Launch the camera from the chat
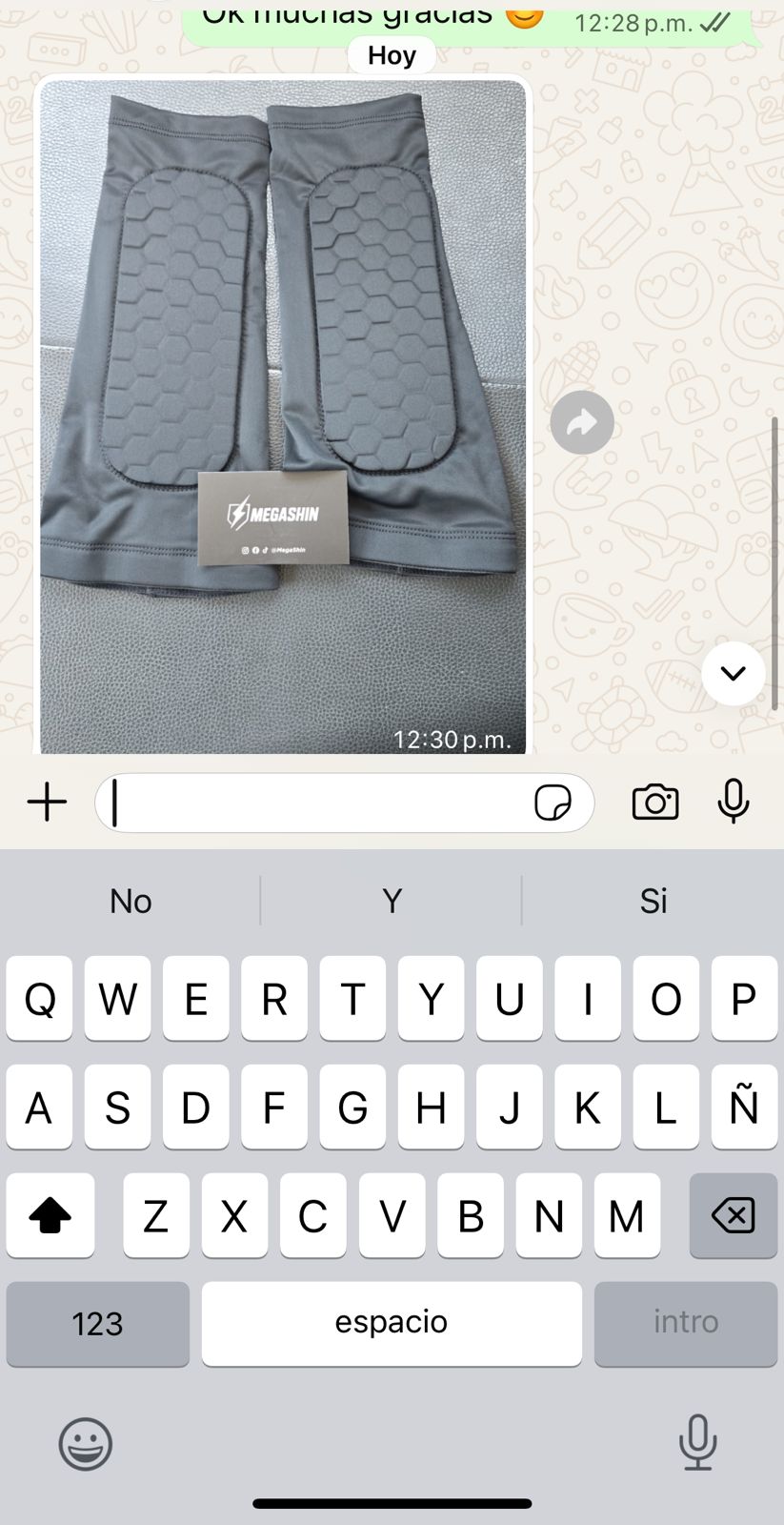The image size is (784, 1525). click(x=655, y=803)
